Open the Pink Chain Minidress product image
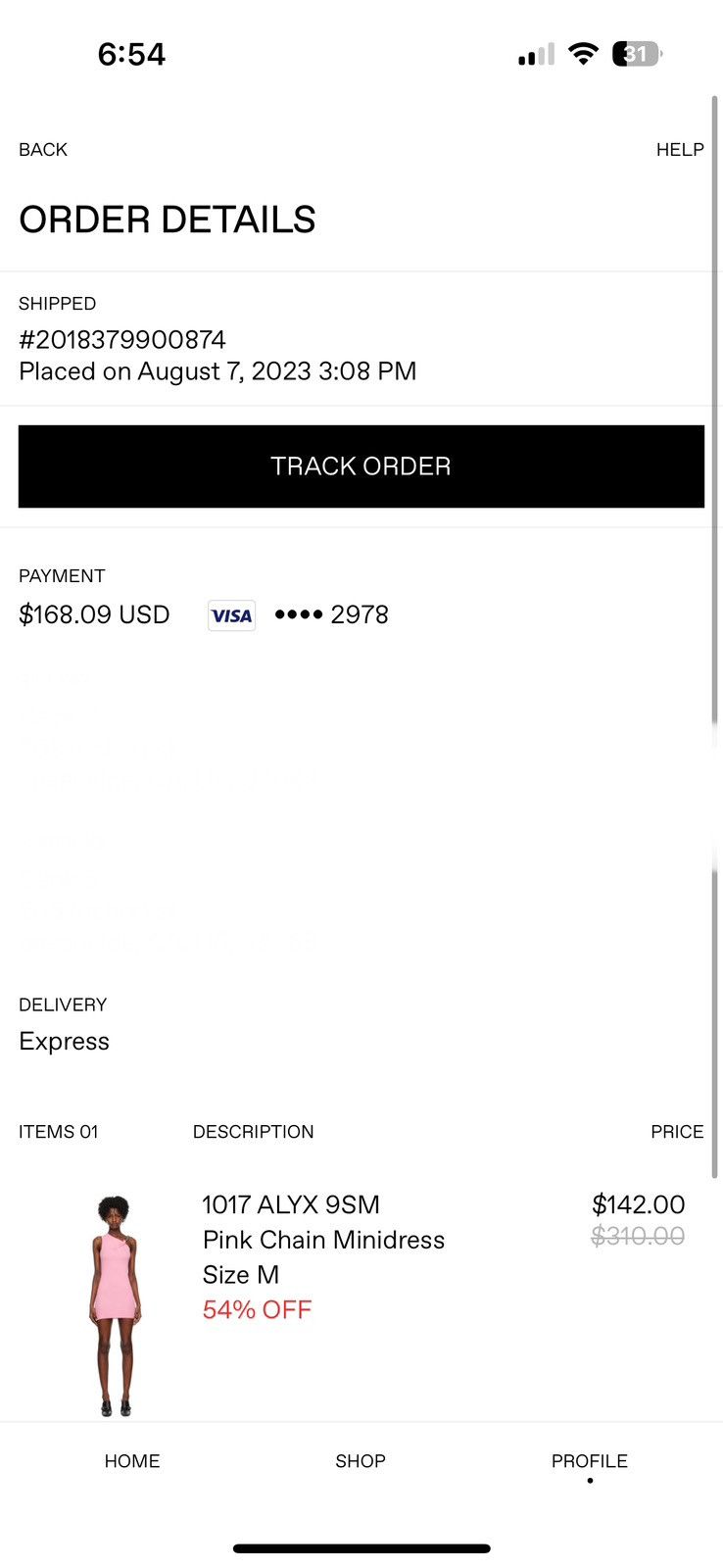The image size is (723, 1568). 116,1305
